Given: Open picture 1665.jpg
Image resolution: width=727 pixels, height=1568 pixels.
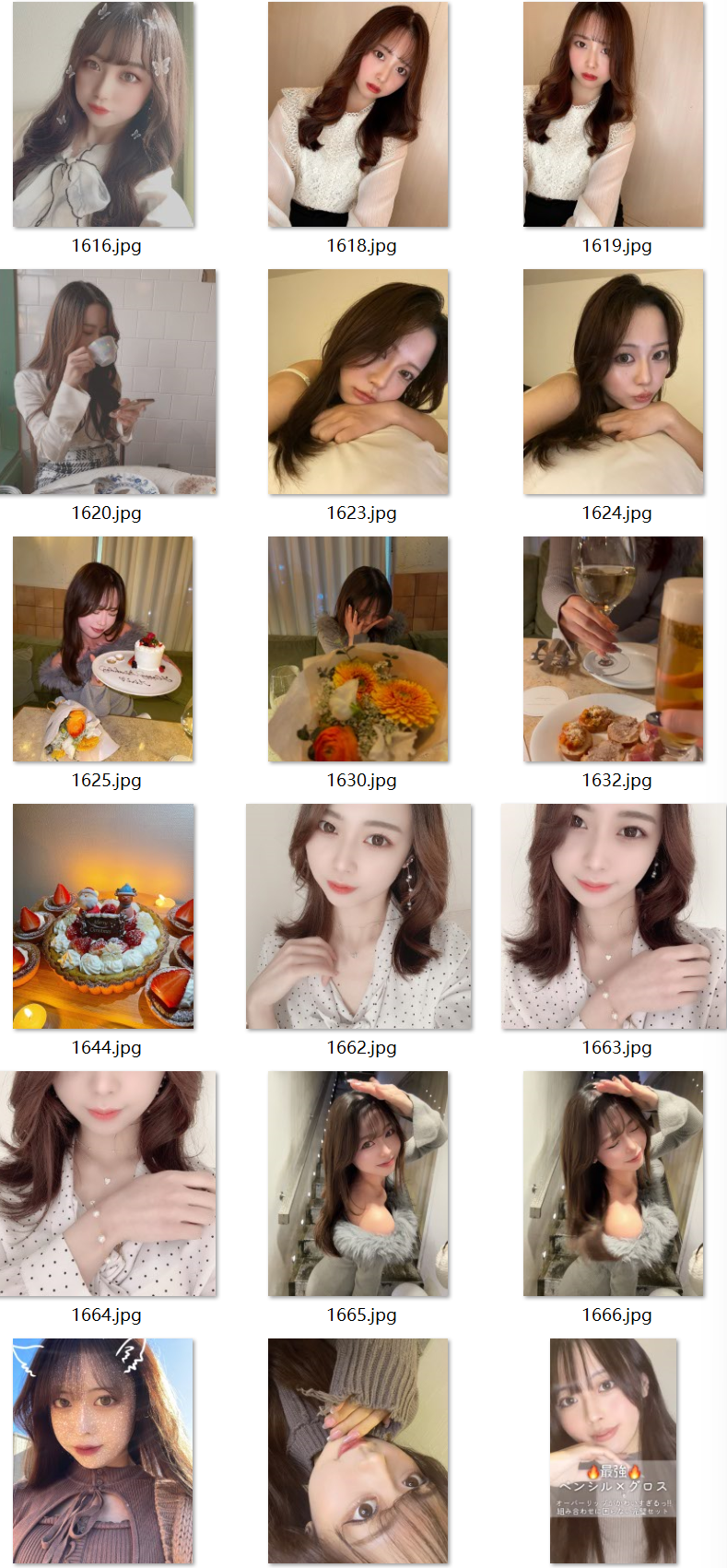Looking at the screenshot, I should 358,1184.
